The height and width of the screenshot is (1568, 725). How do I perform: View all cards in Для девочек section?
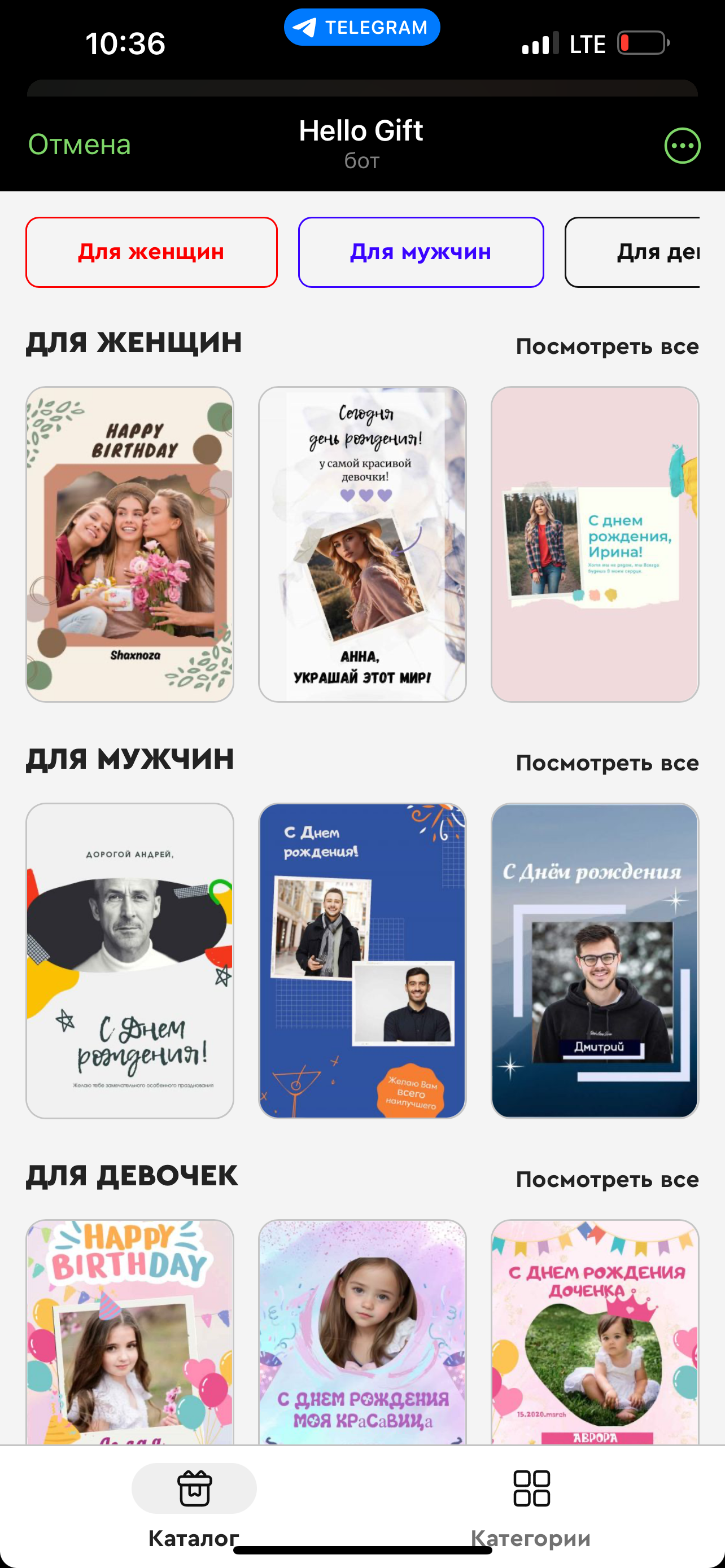click(607, 1180)
